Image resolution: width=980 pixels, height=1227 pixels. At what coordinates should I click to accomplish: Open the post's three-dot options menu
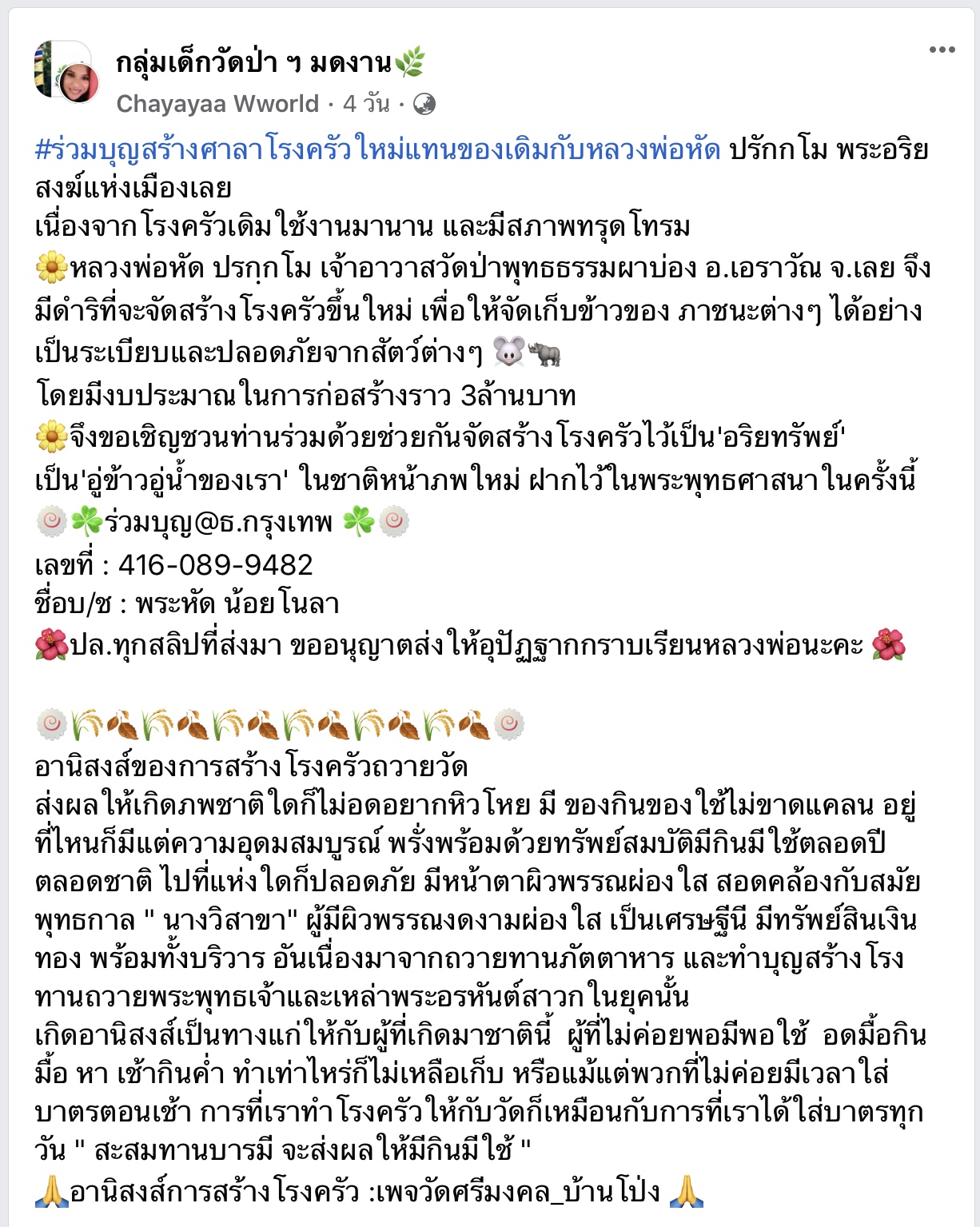942,50
